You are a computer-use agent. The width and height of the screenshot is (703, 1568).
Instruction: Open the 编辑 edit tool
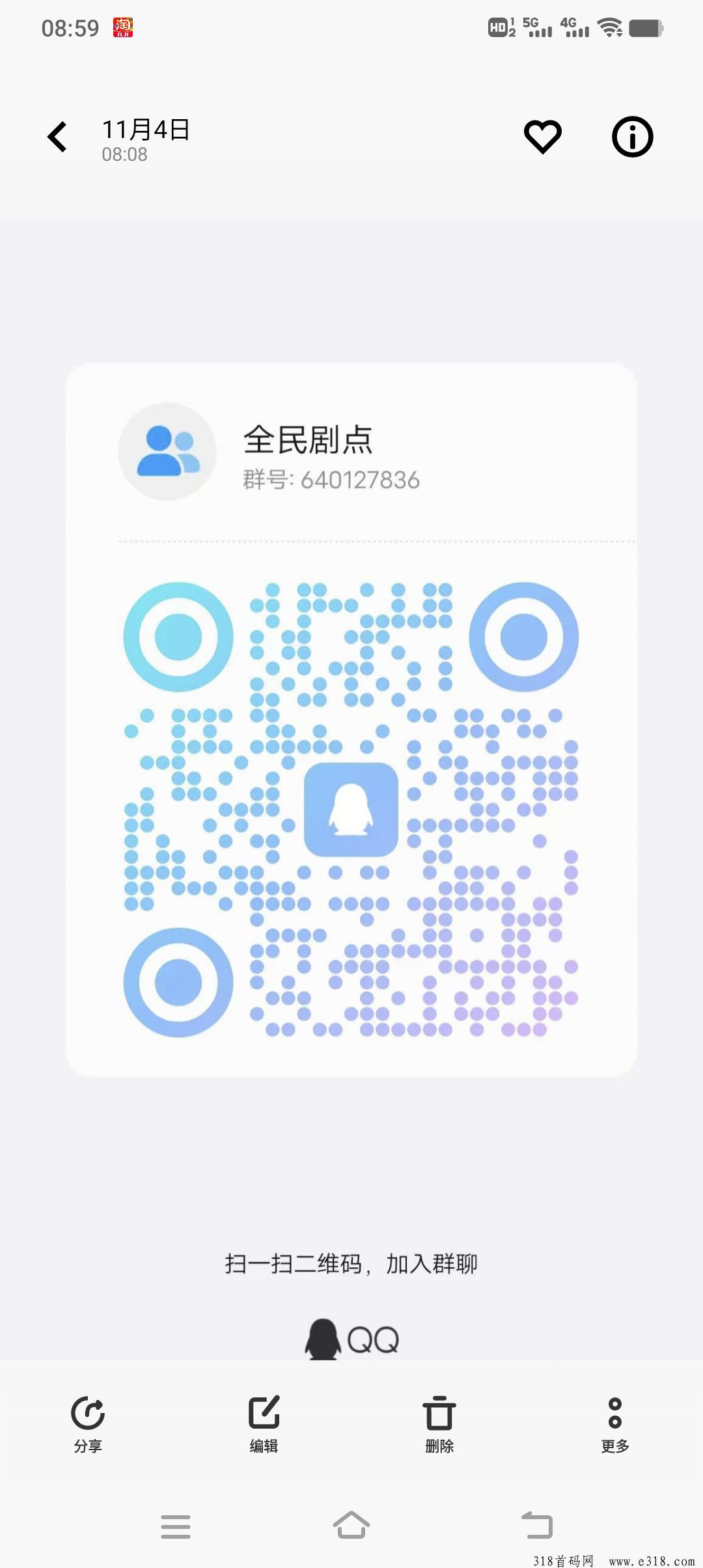tap(264, 1425)
